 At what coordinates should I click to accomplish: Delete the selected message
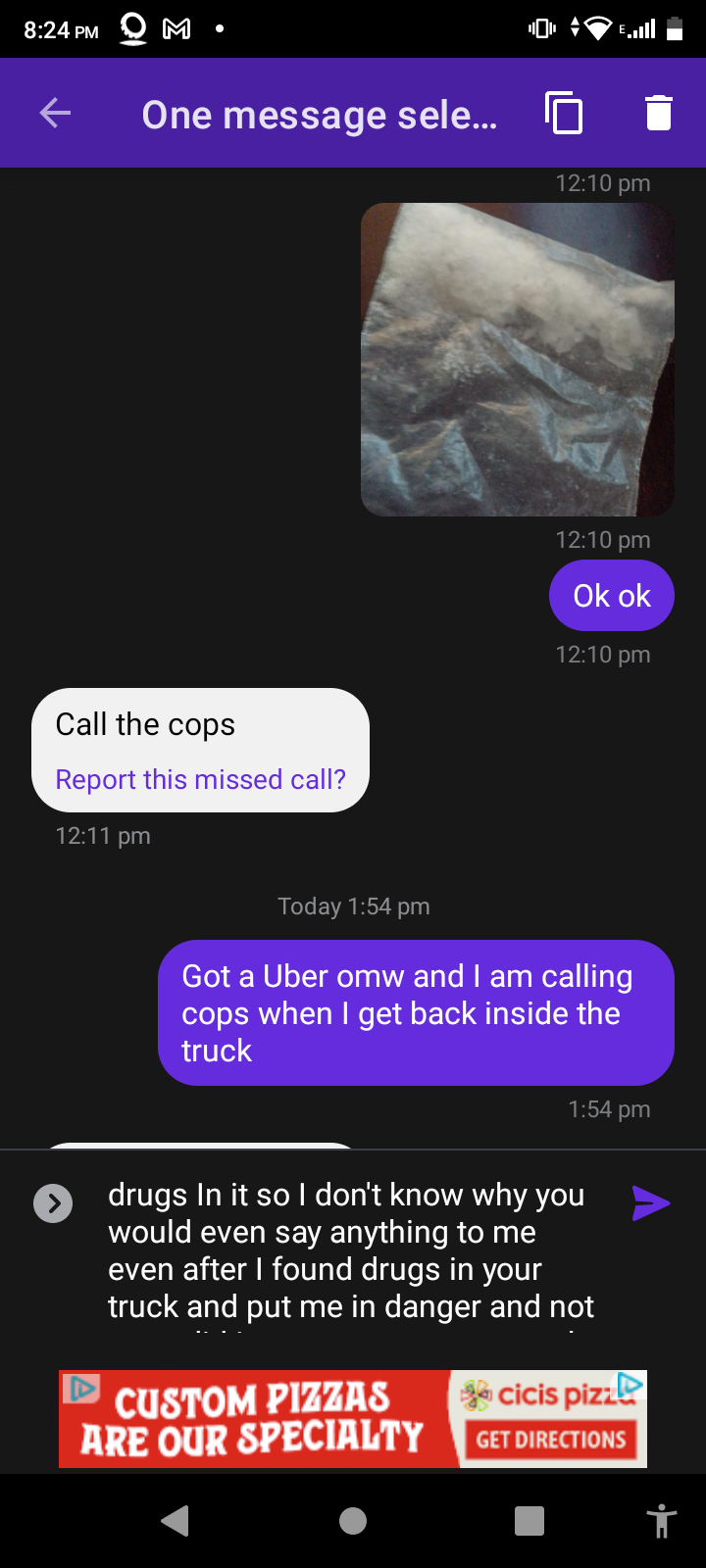tap(657, 112)
